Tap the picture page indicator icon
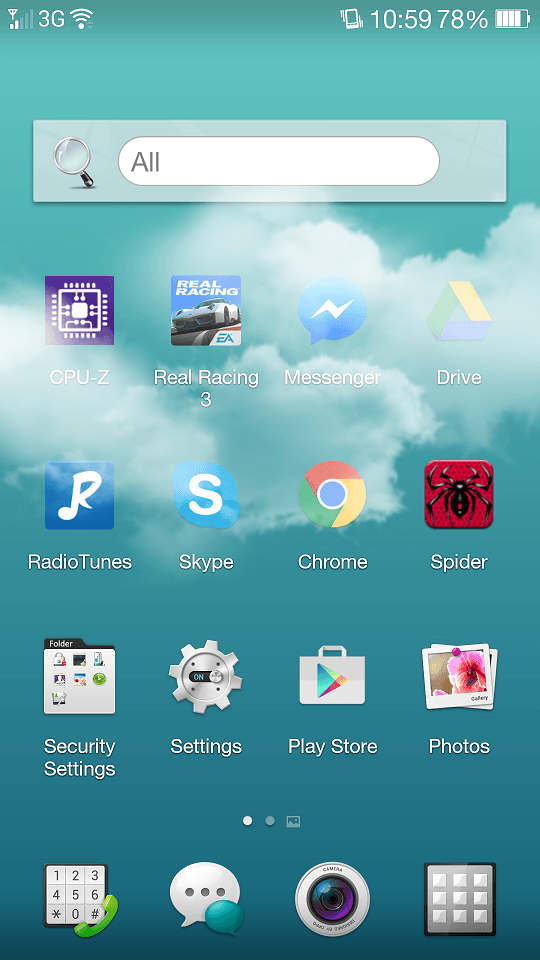The image size is (540, 960). [x=293, y=821]
